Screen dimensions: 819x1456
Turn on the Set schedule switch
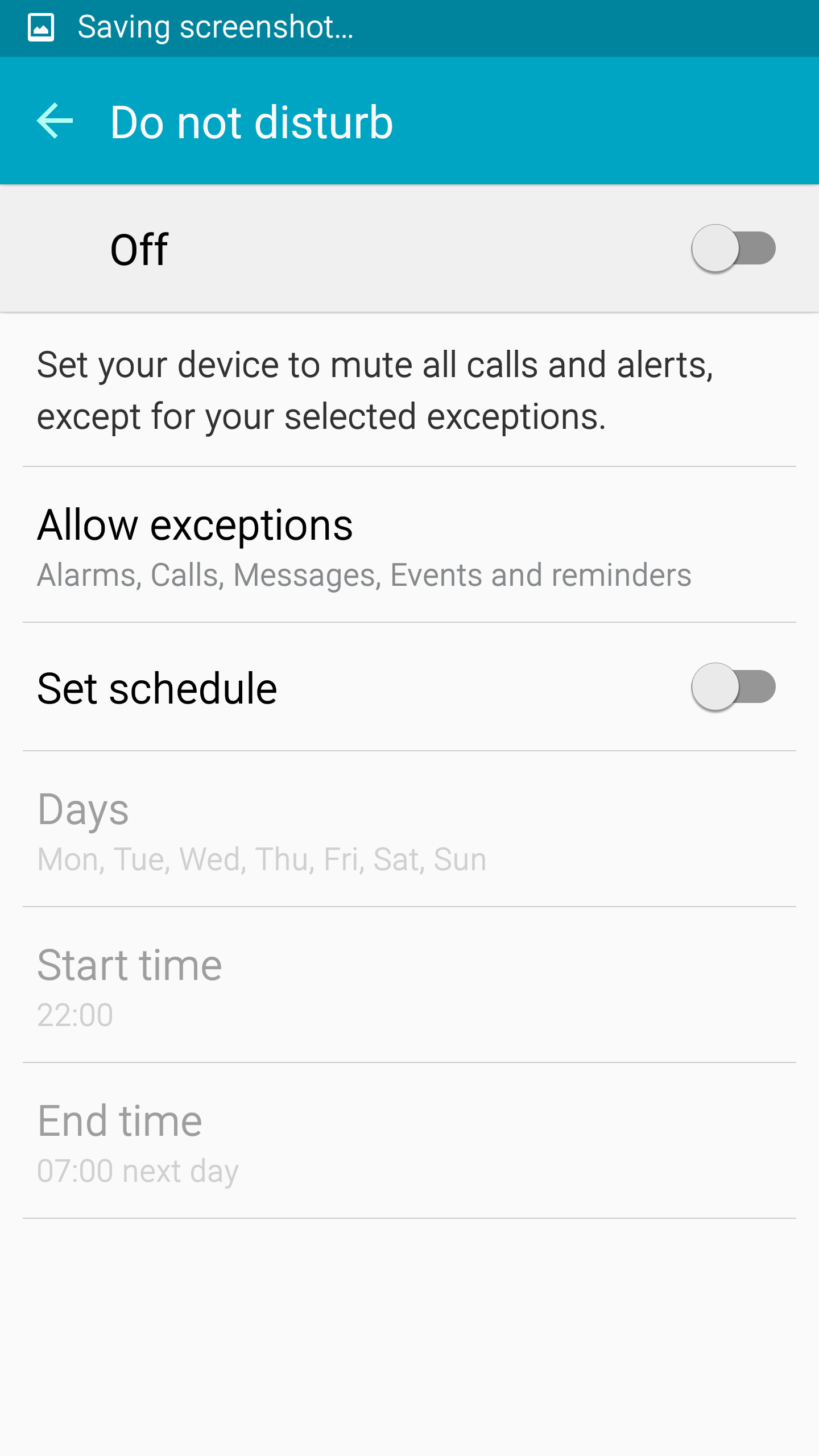733,688
